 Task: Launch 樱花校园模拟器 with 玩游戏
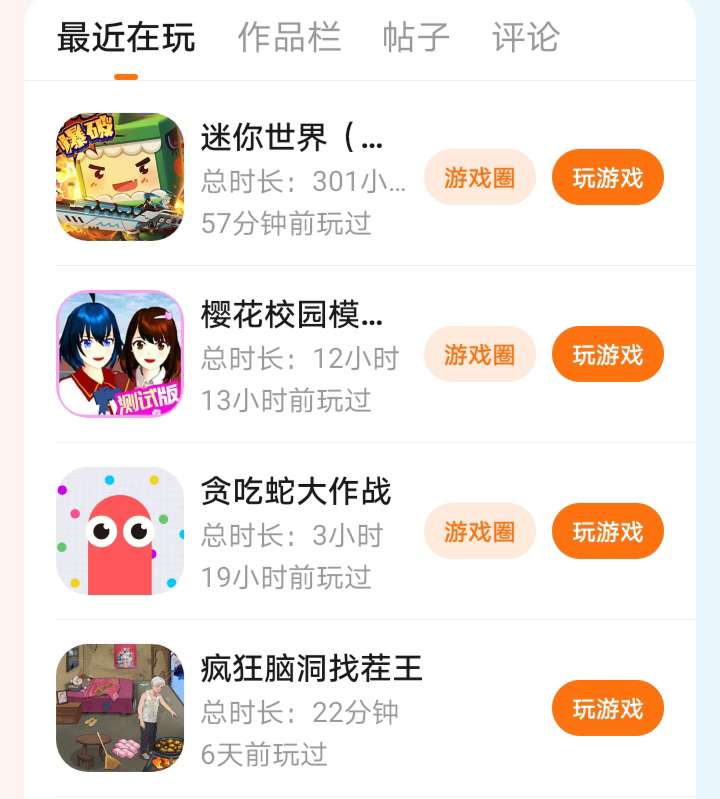[x=607, y=354]
